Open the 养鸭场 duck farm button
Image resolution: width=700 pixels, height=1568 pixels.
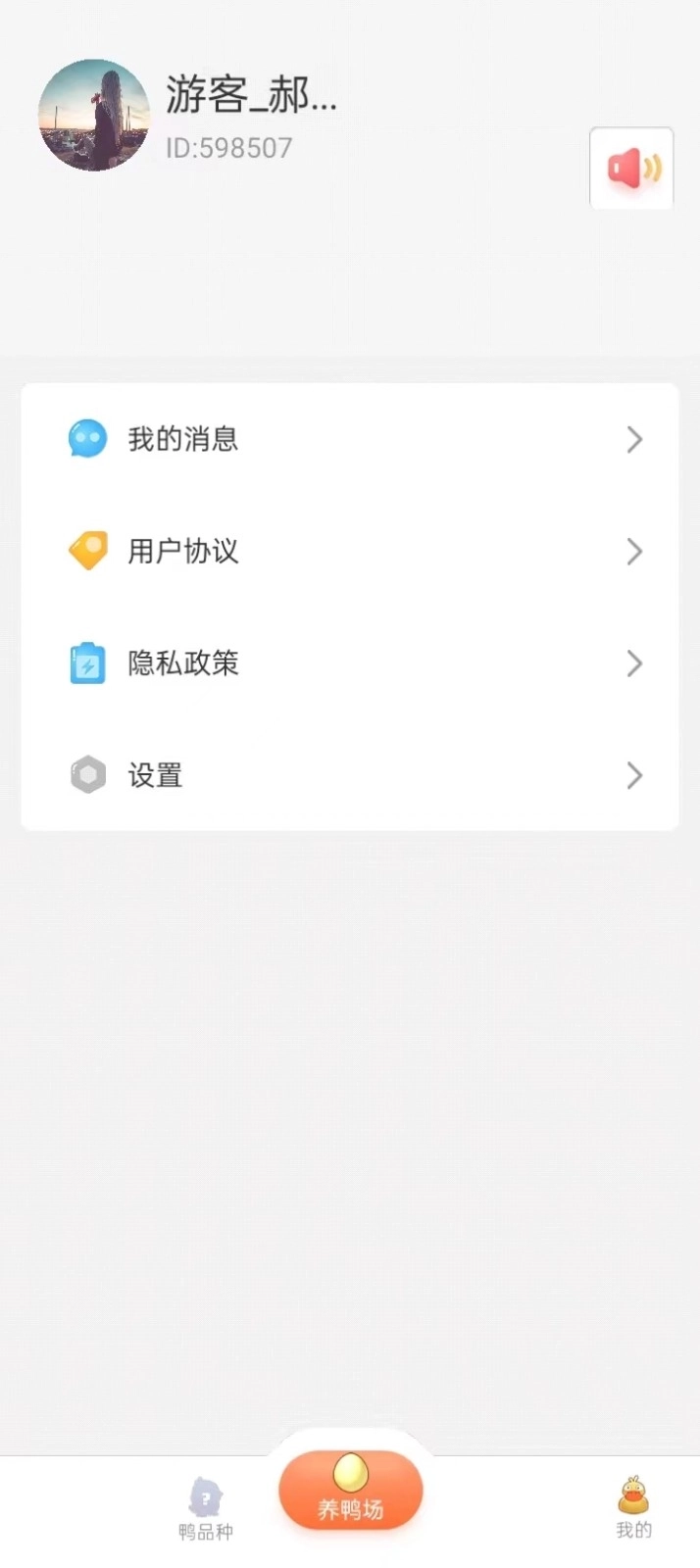pyautogui.click(x=350, y=1492)
